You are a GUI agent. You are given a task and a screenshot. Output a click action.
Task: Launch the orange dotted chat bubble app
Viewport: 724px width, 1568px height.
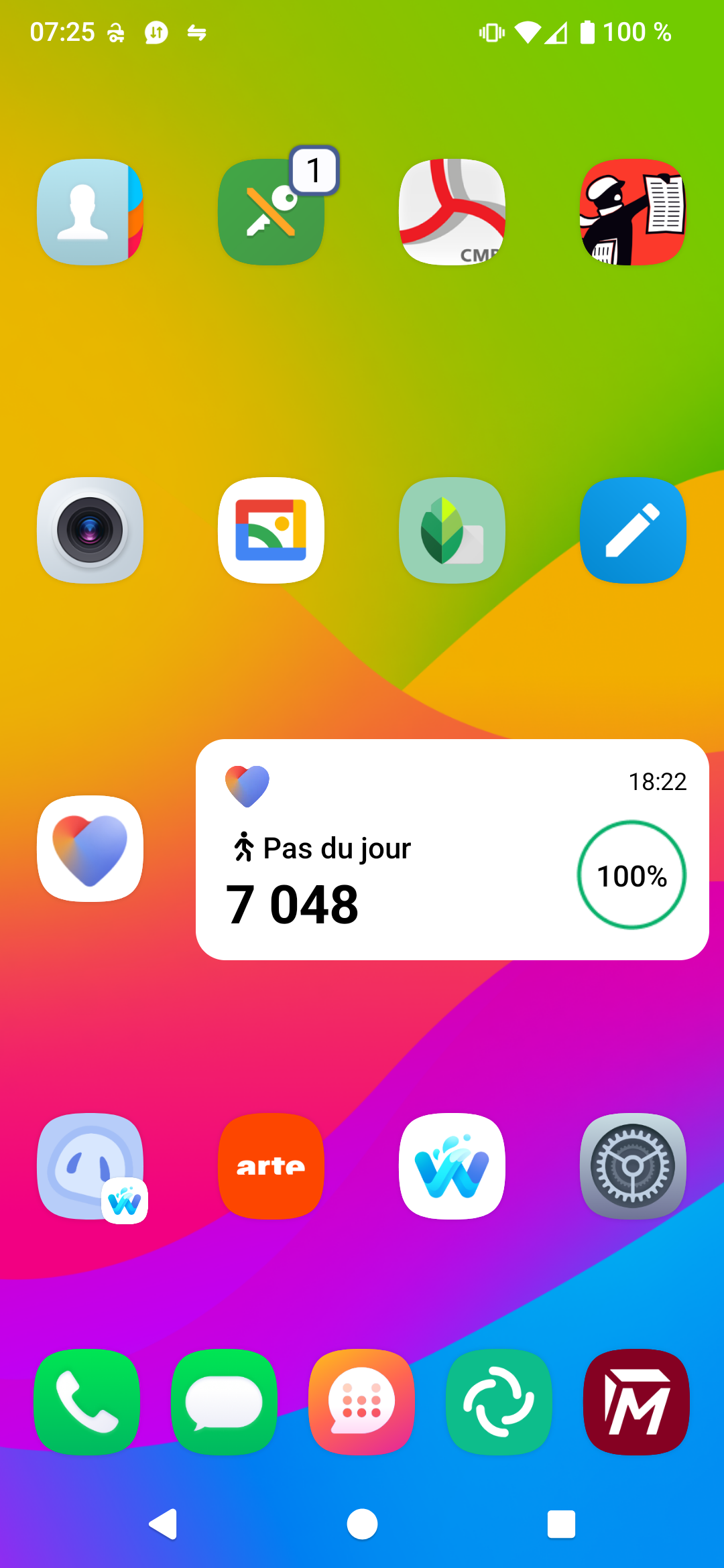(x=361, y=1402)
